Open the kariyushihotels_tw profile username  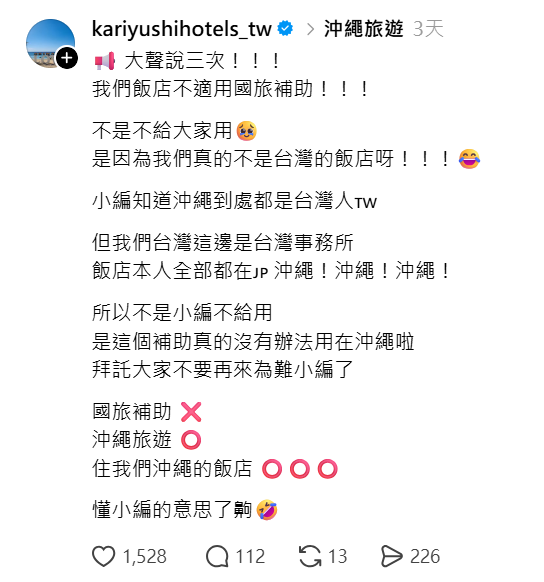point(181,29)
